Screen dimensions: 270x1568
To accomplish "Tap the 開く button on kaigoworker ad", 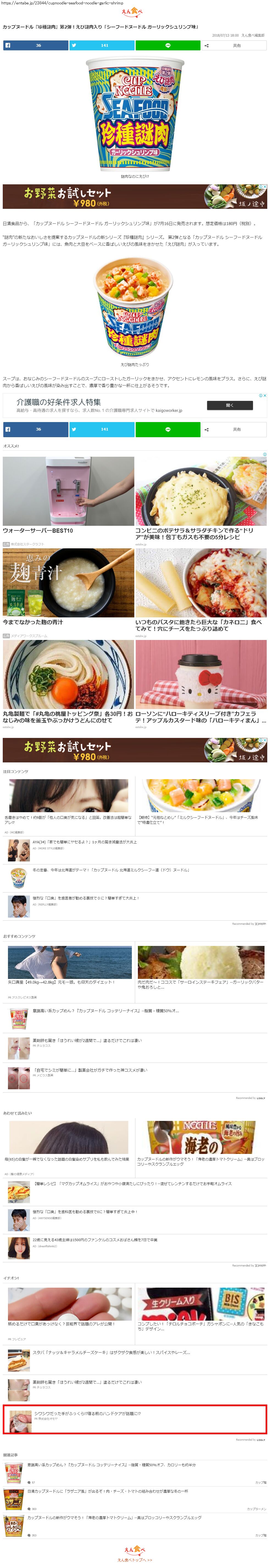I will (230, 405).
